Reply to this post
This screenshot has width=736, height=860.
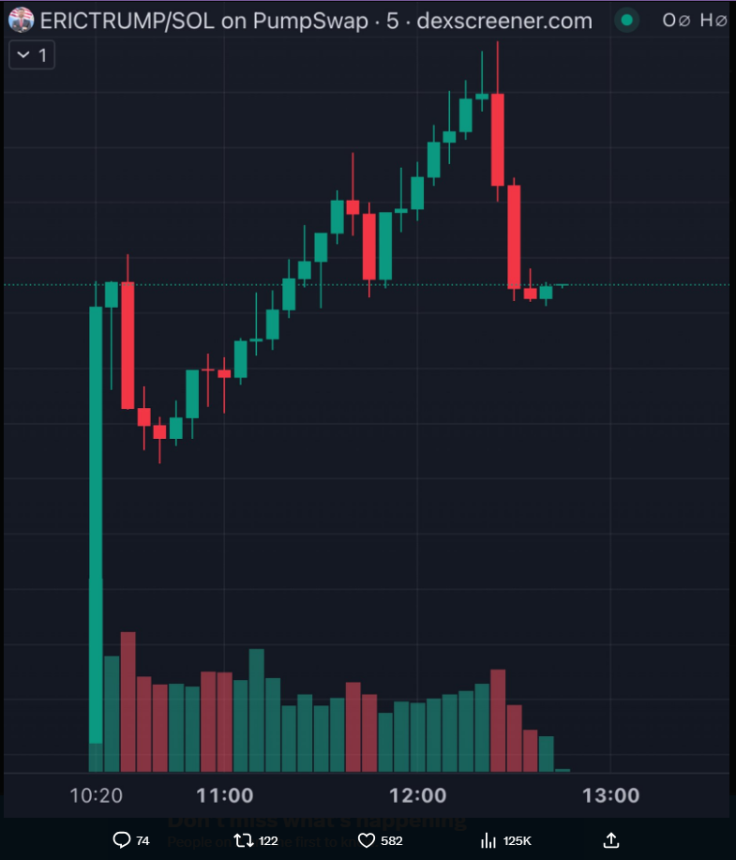(x=122, y=840)
